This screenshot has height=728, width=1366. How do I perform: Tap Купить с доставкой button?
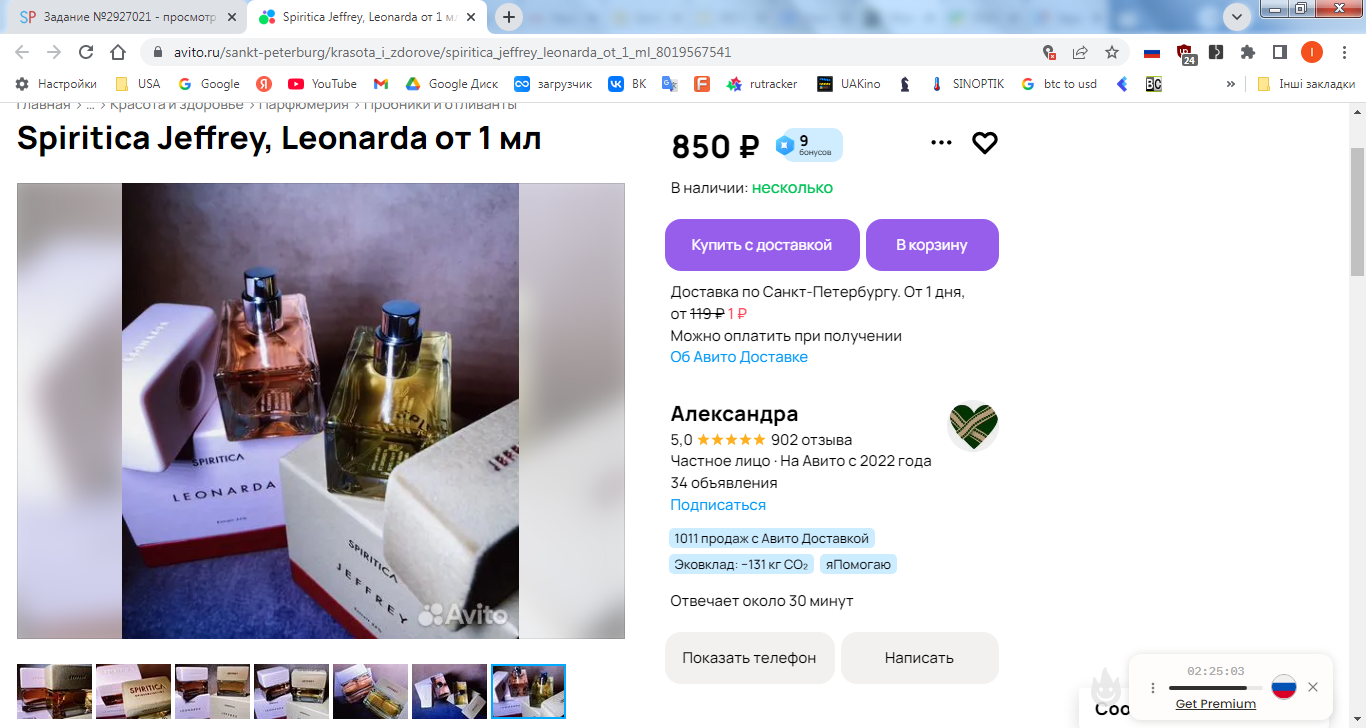click(x=762, y=245)
